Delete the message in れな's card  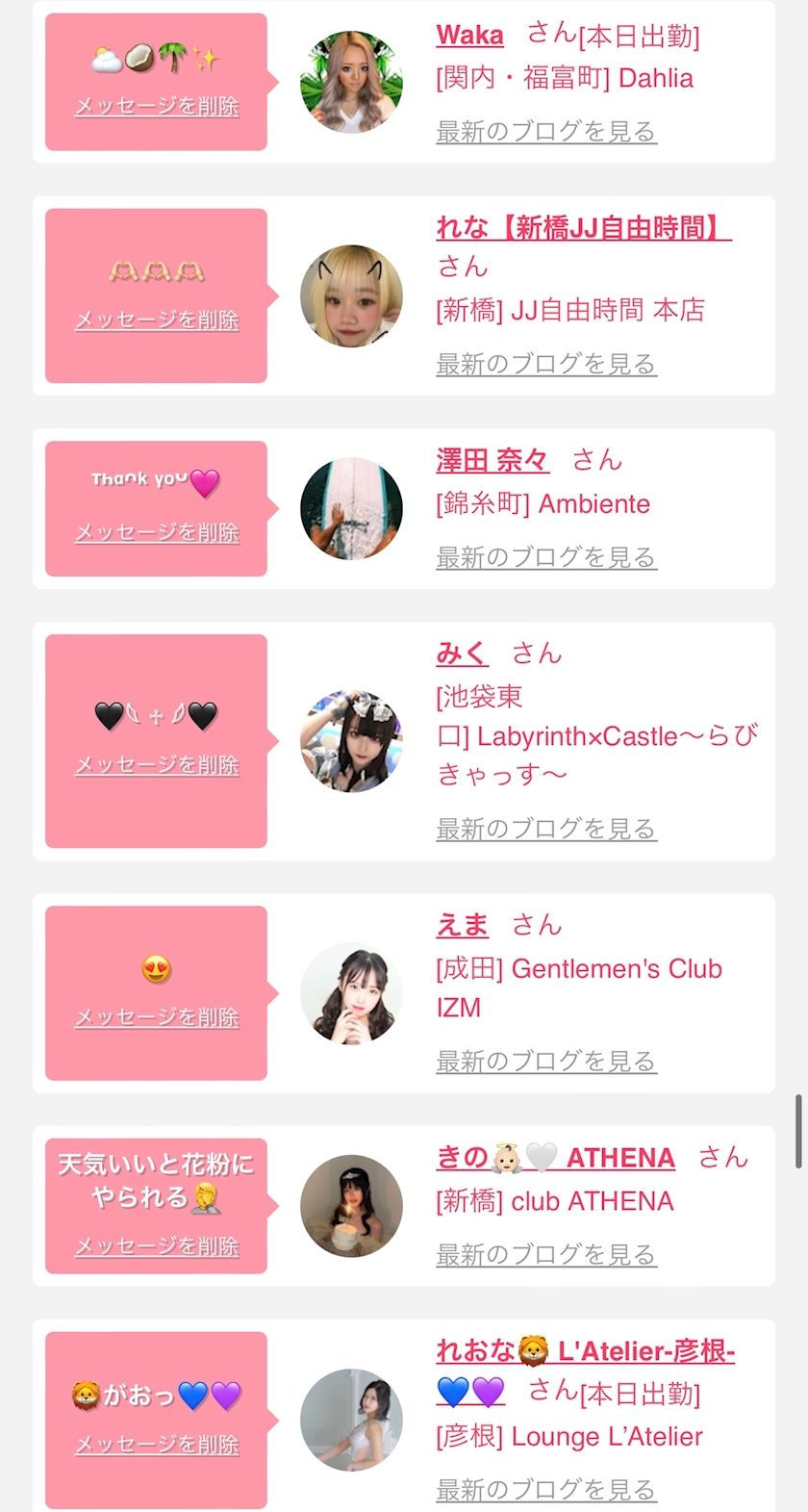click(x=157, y=320)
